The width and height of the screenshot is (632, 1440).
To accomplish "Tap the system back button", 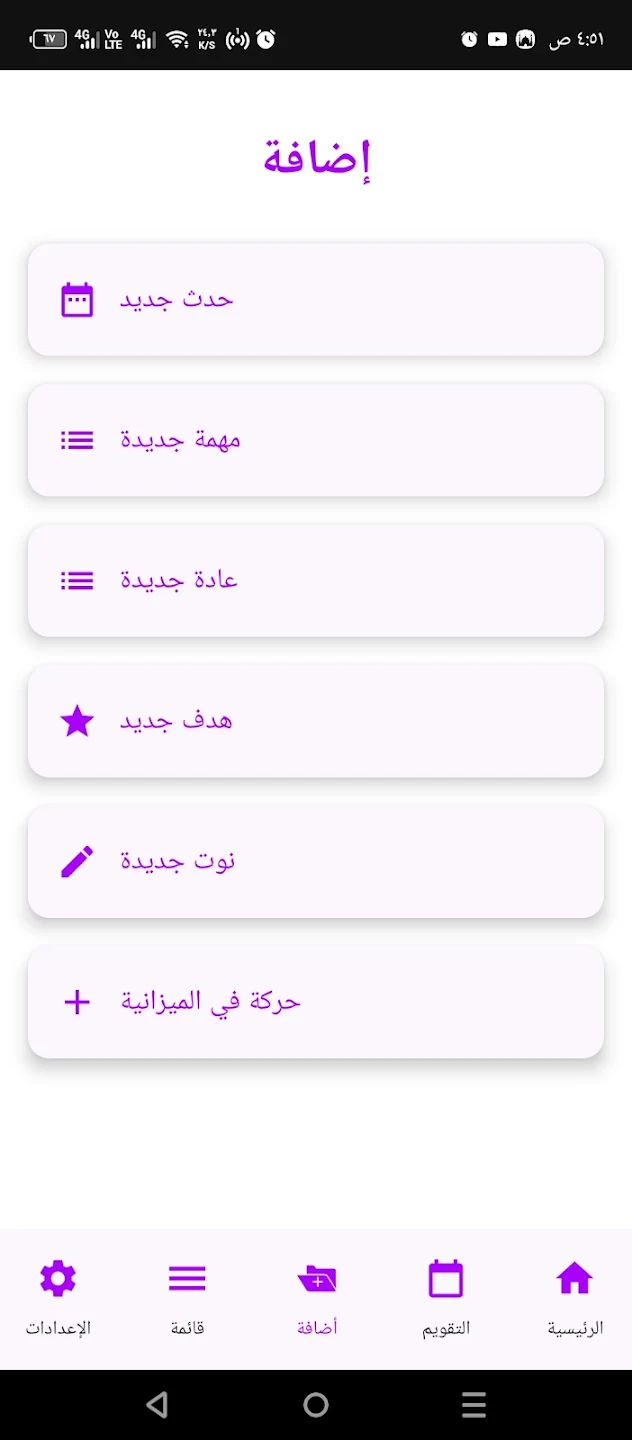I will pos(157,1405).
